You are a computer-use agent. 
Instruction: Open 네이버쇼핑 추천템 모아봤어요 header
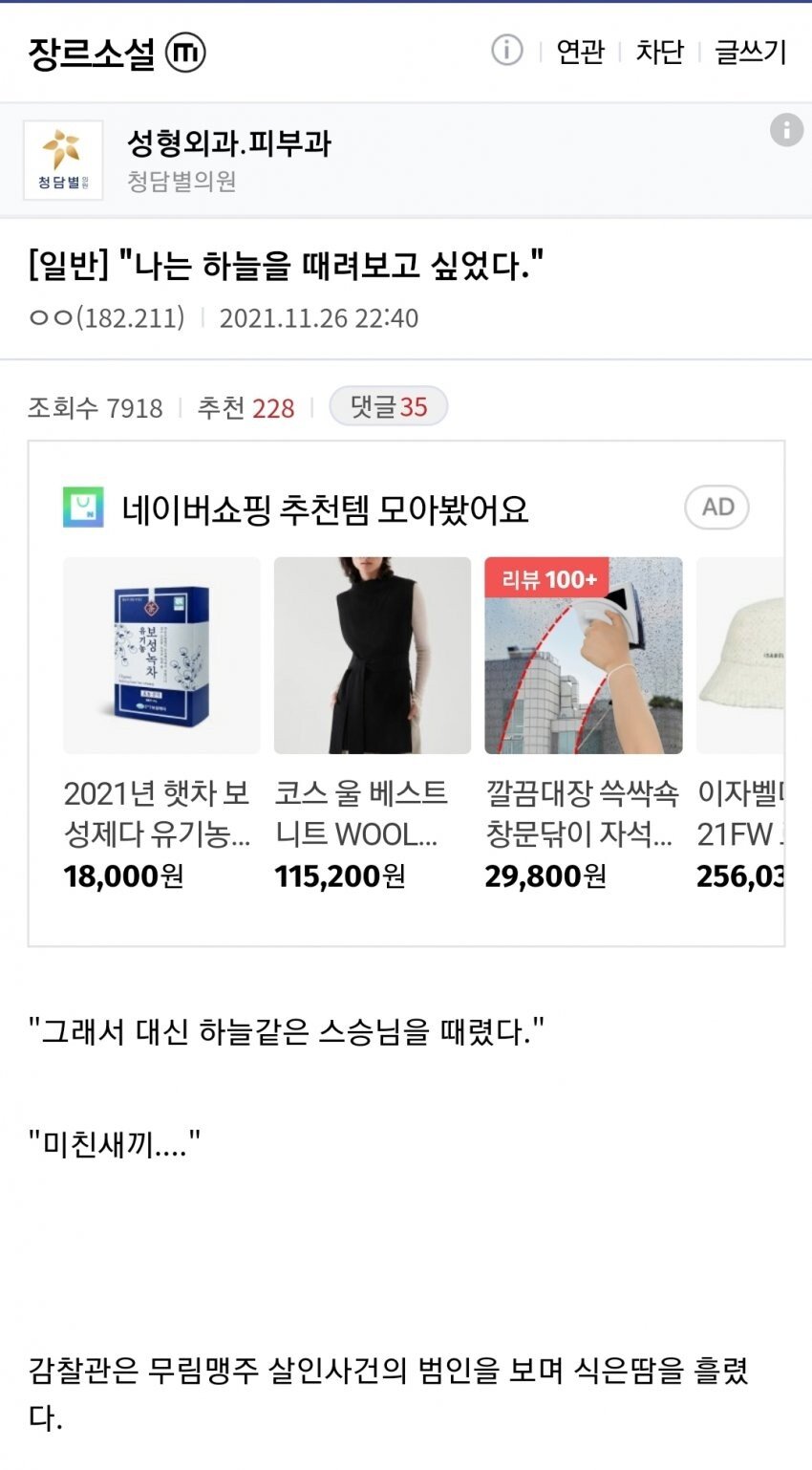tap(325, 508)
